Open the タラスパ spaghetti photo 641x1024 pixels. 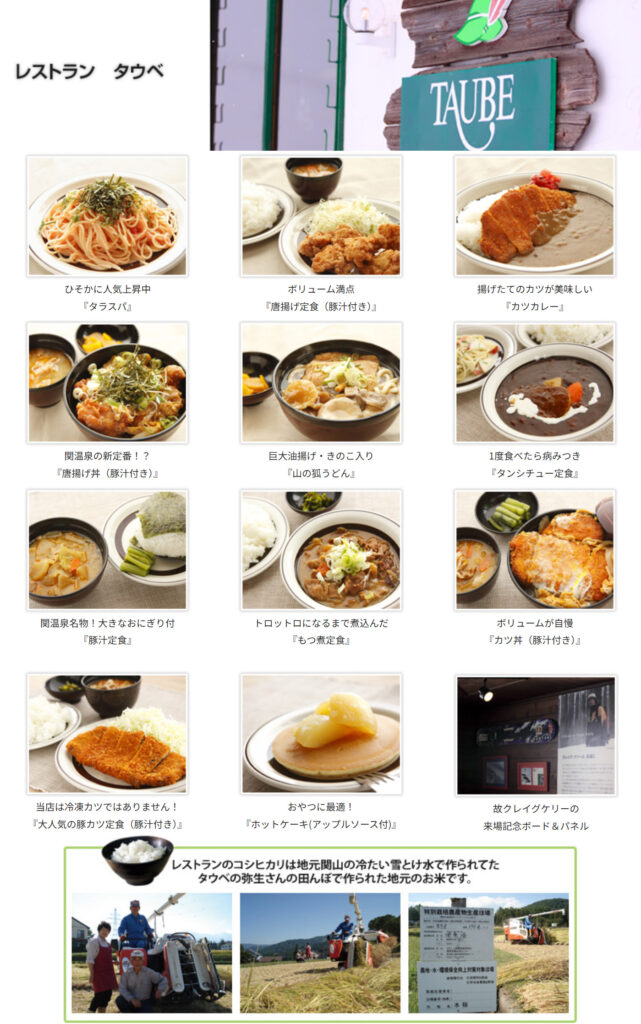pyautogui.click(x=107, y=215)
